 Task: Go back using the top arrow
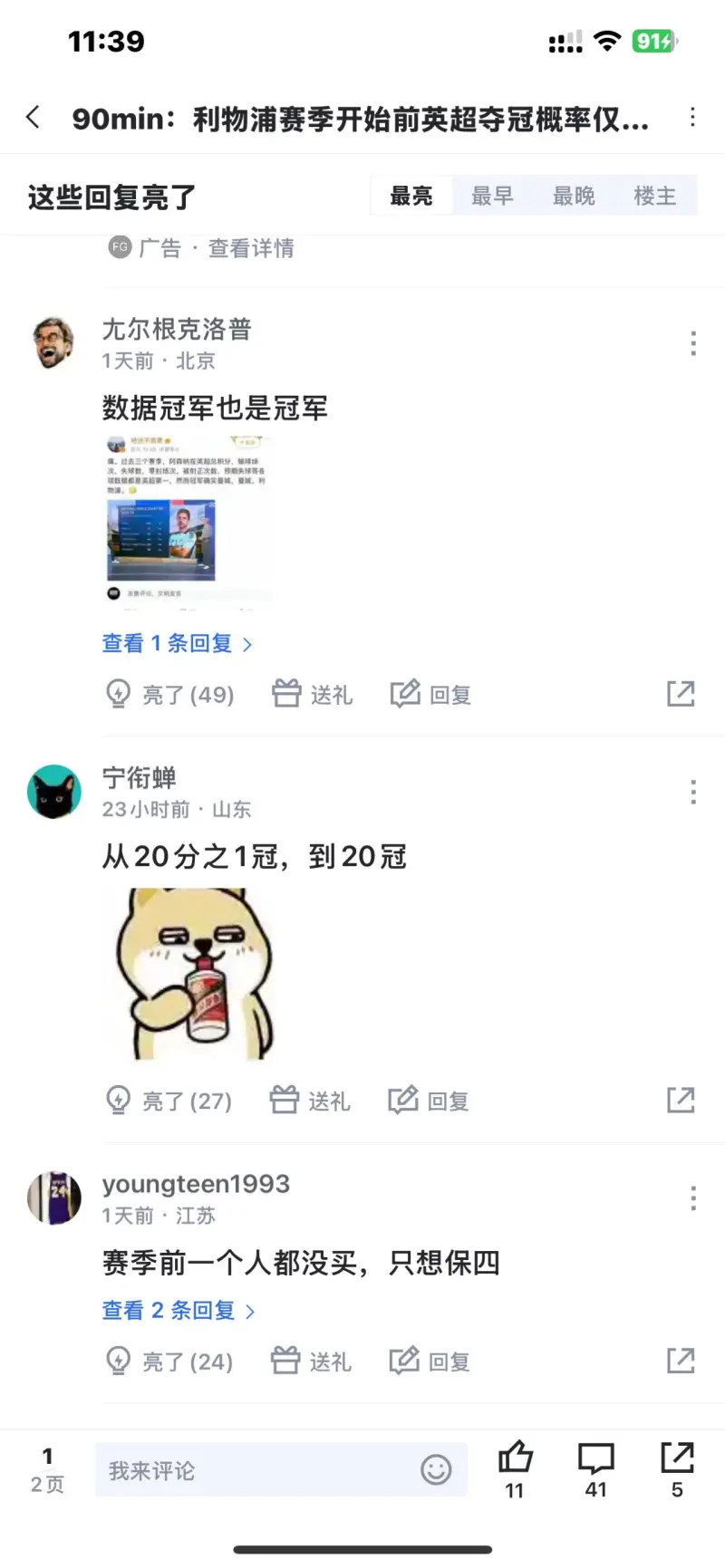coord(34,117)
